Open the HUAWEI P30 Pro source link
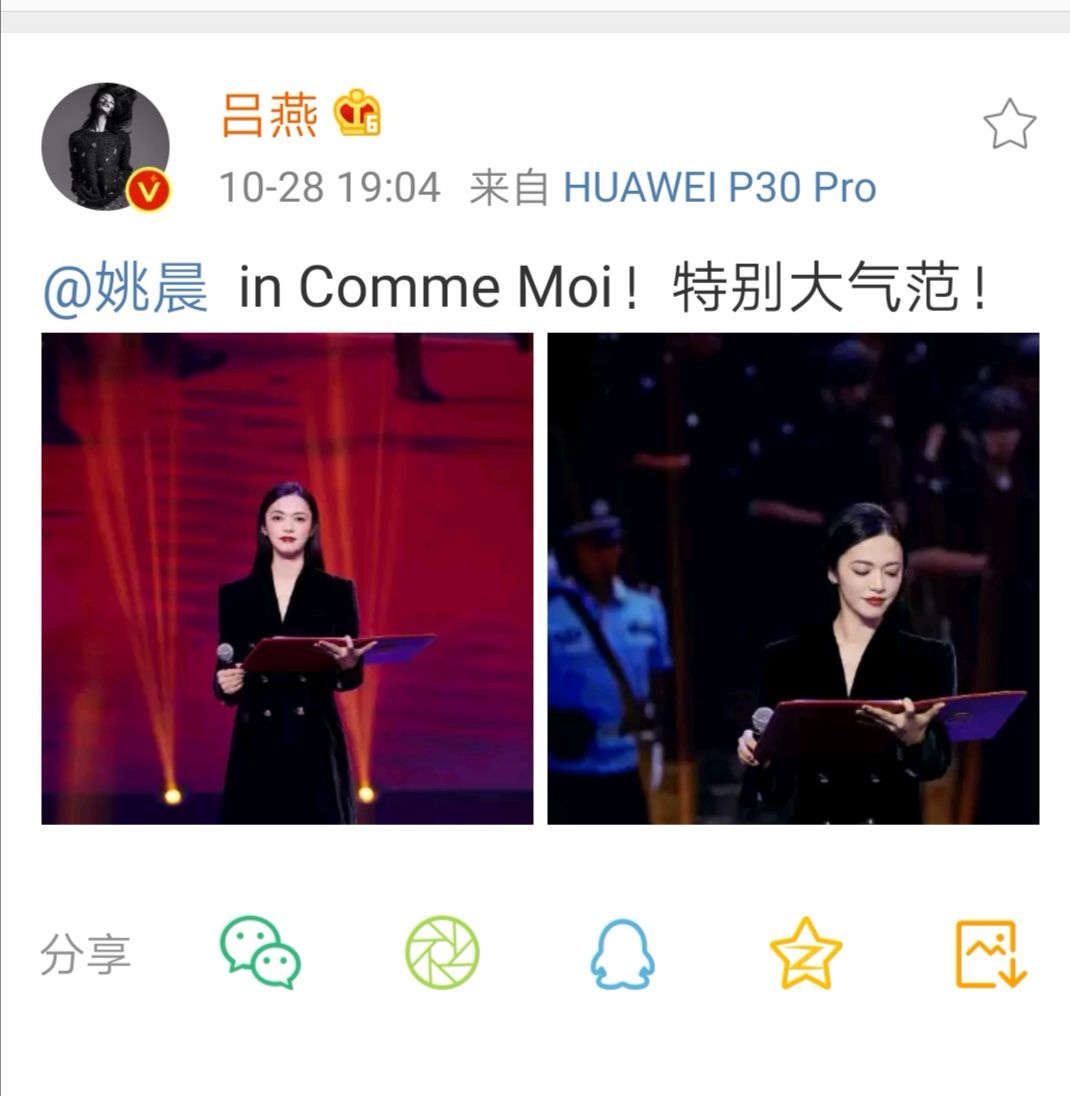 click(x=720, y=187)
